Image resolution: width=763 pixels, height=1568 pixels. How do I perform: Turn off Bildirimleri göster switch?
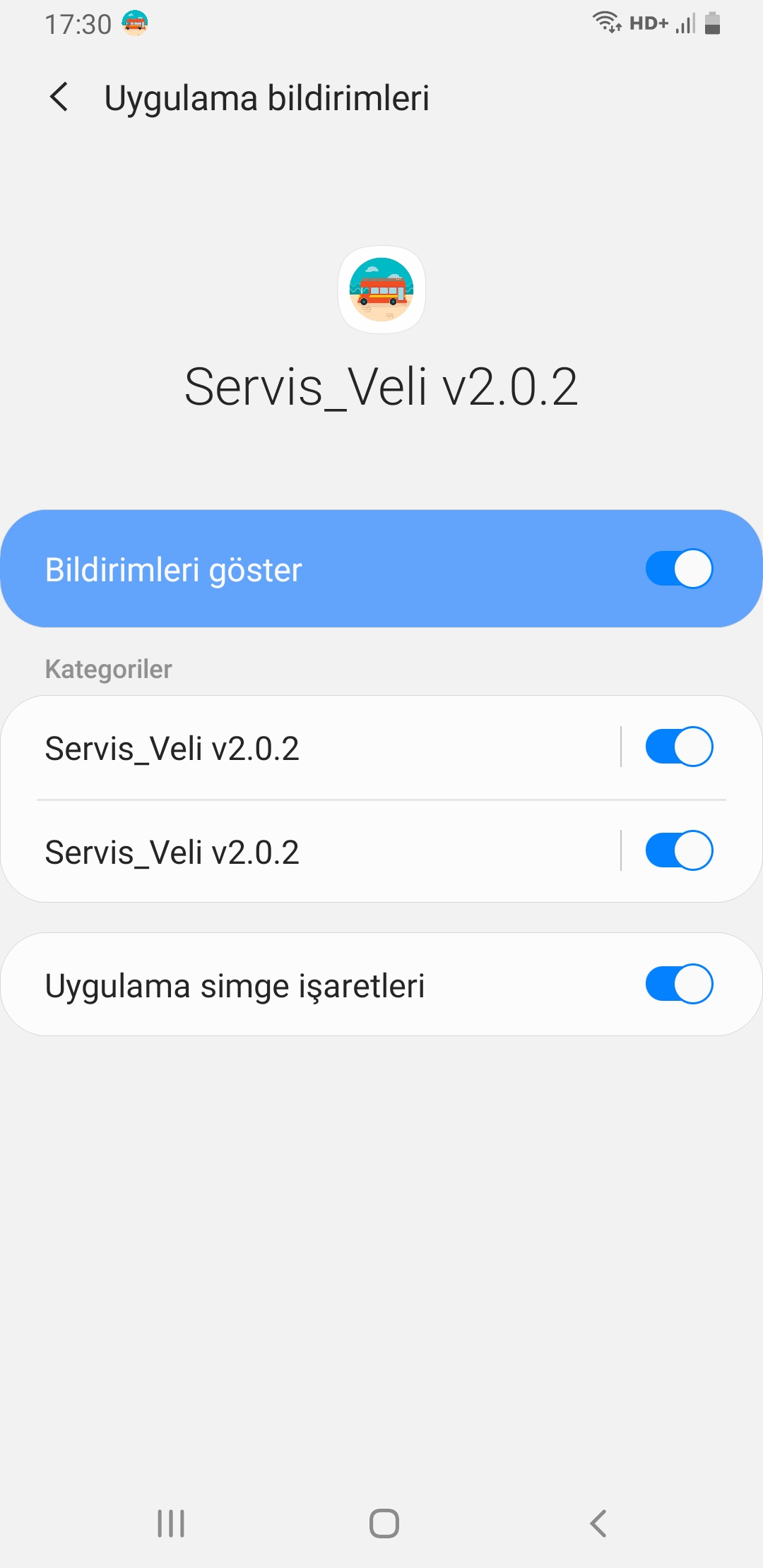678,569
